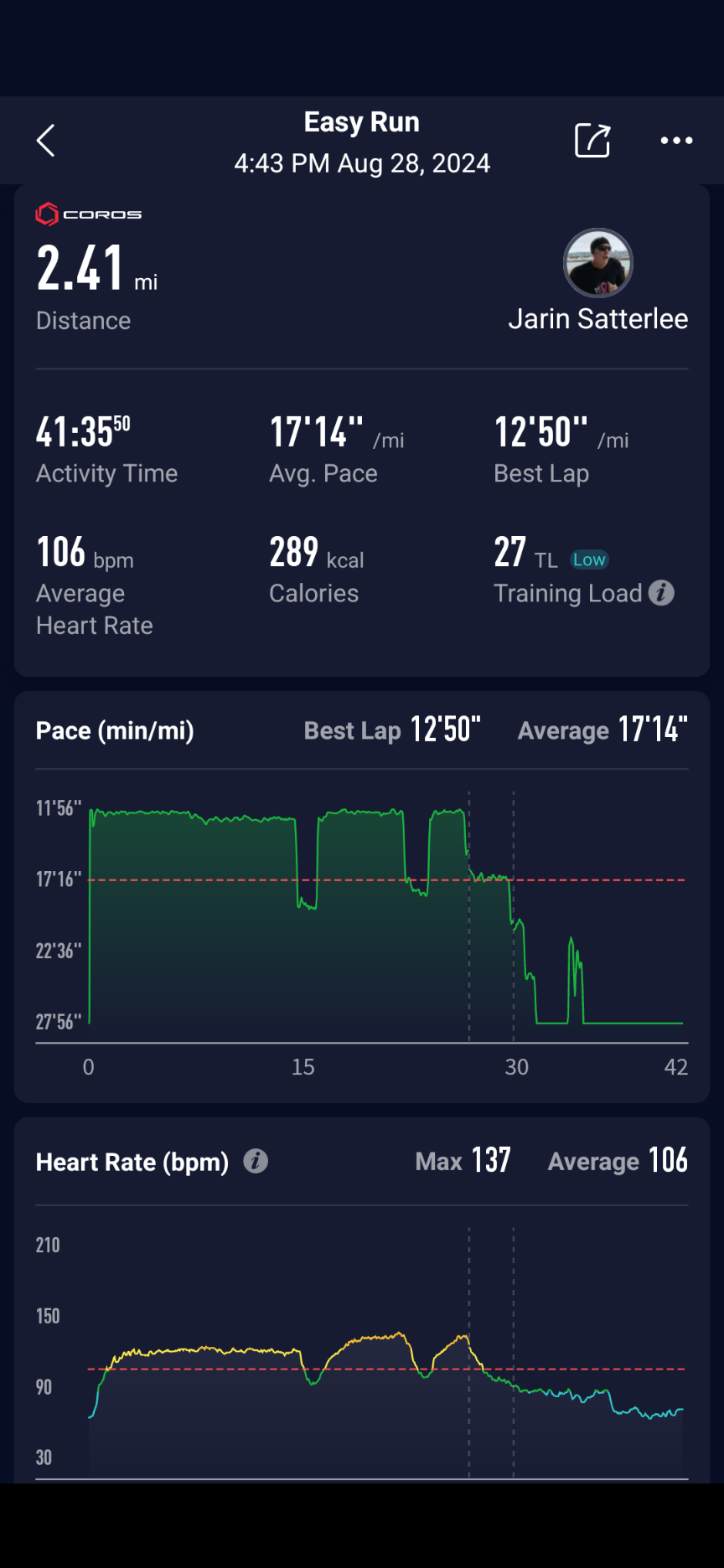Go back from the Easy Run activity
The height and width of the screenshot is (1568, 724).
coord(46,141)
